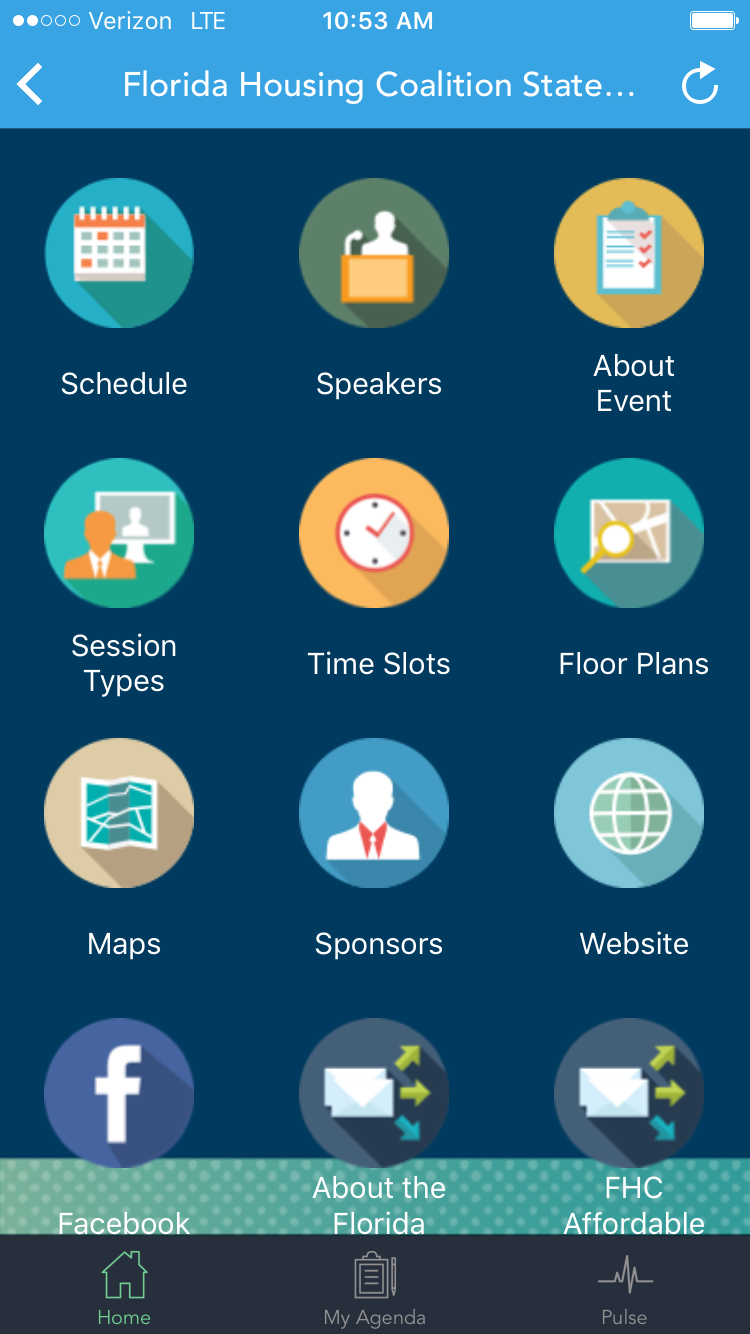Tap the refresh icon in the header
This screenshot has height=1334, width=750.
pyautogui.click(x=700, y=84)
